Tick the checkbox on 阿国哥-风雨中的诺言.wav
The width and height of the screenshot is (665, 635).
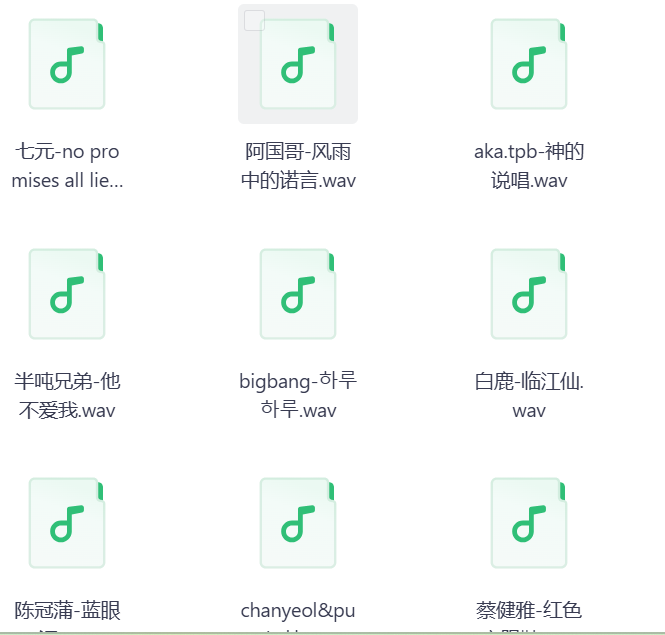tap(255, 20)
